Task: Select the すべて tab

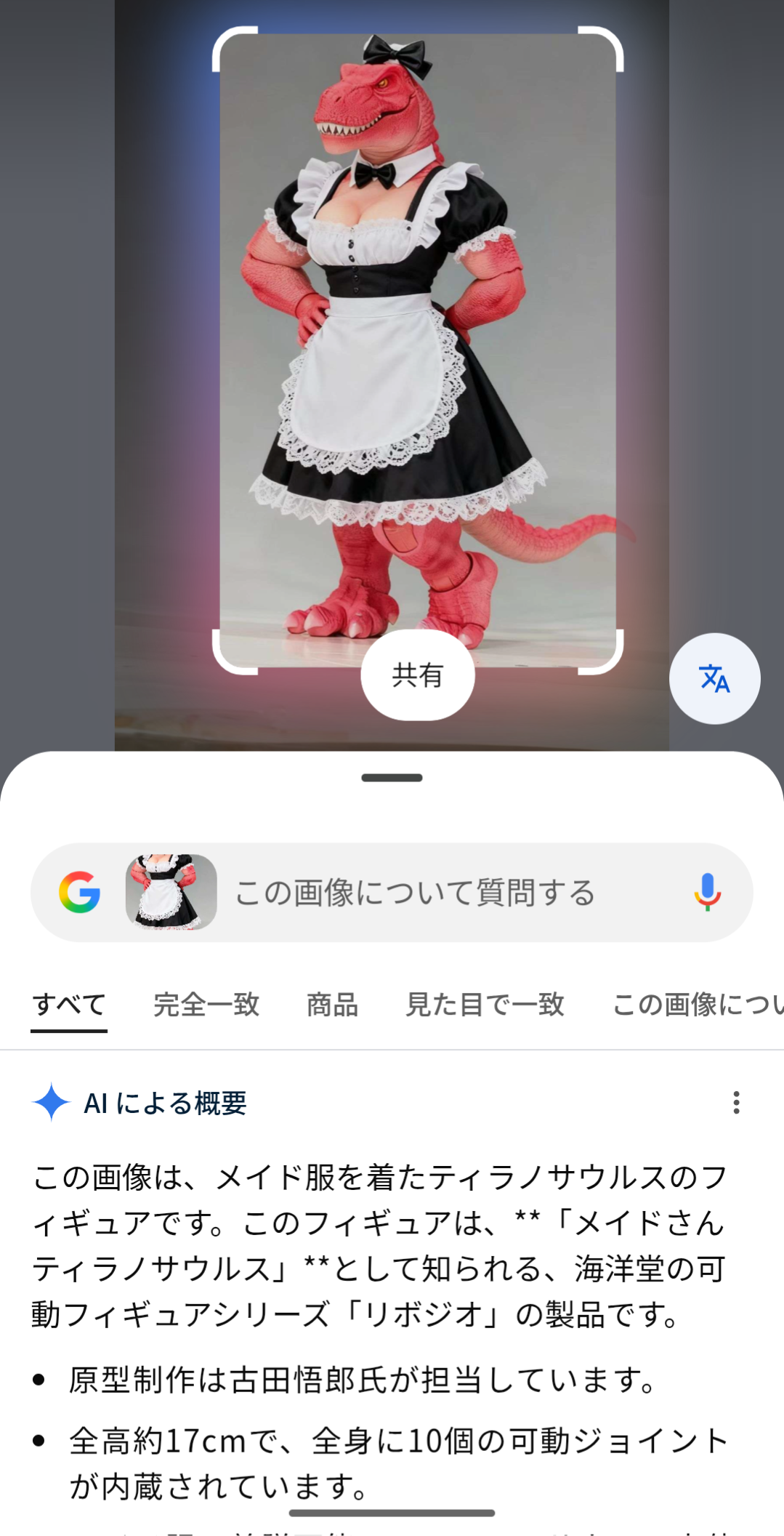Action: coord(69,1005)
